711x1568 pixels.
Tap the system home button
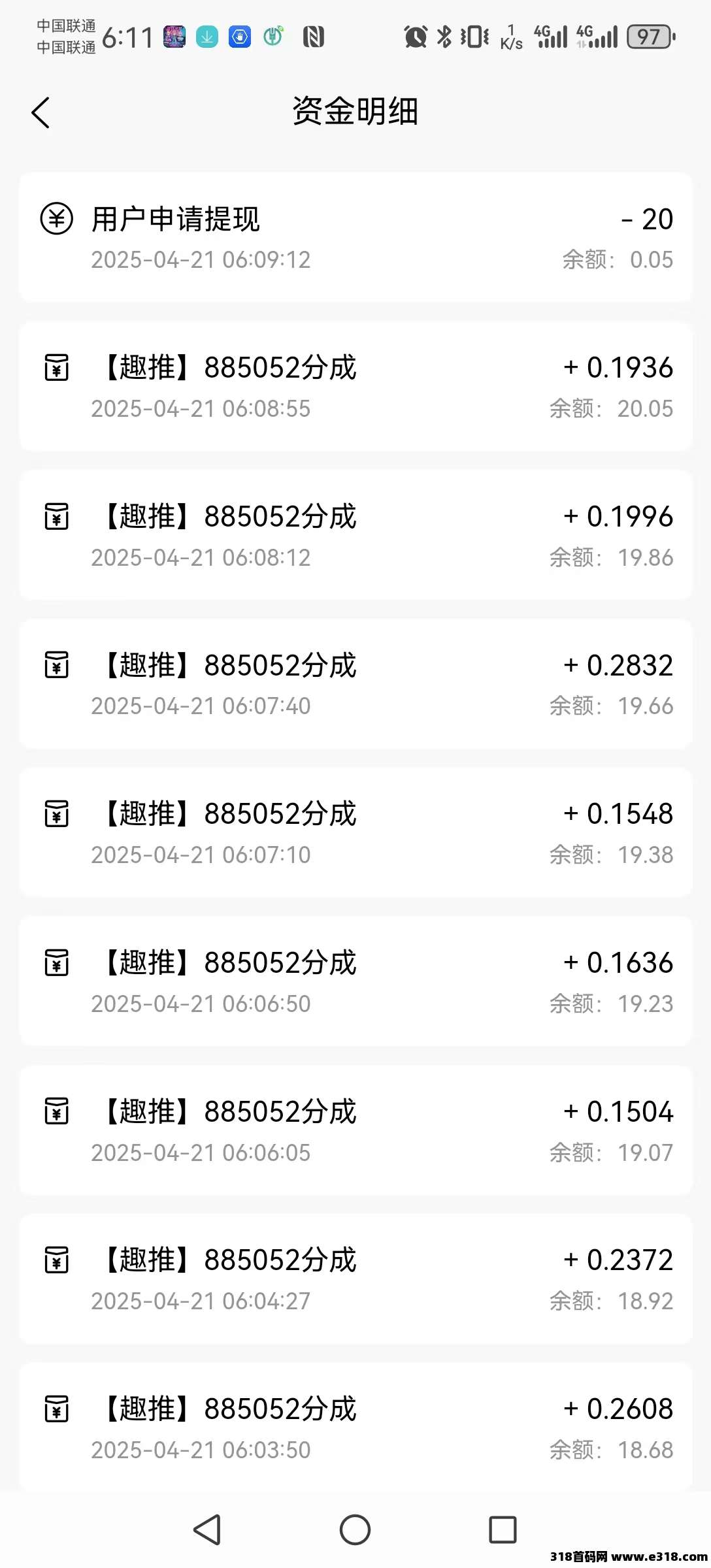click(x=355, y=1529)
